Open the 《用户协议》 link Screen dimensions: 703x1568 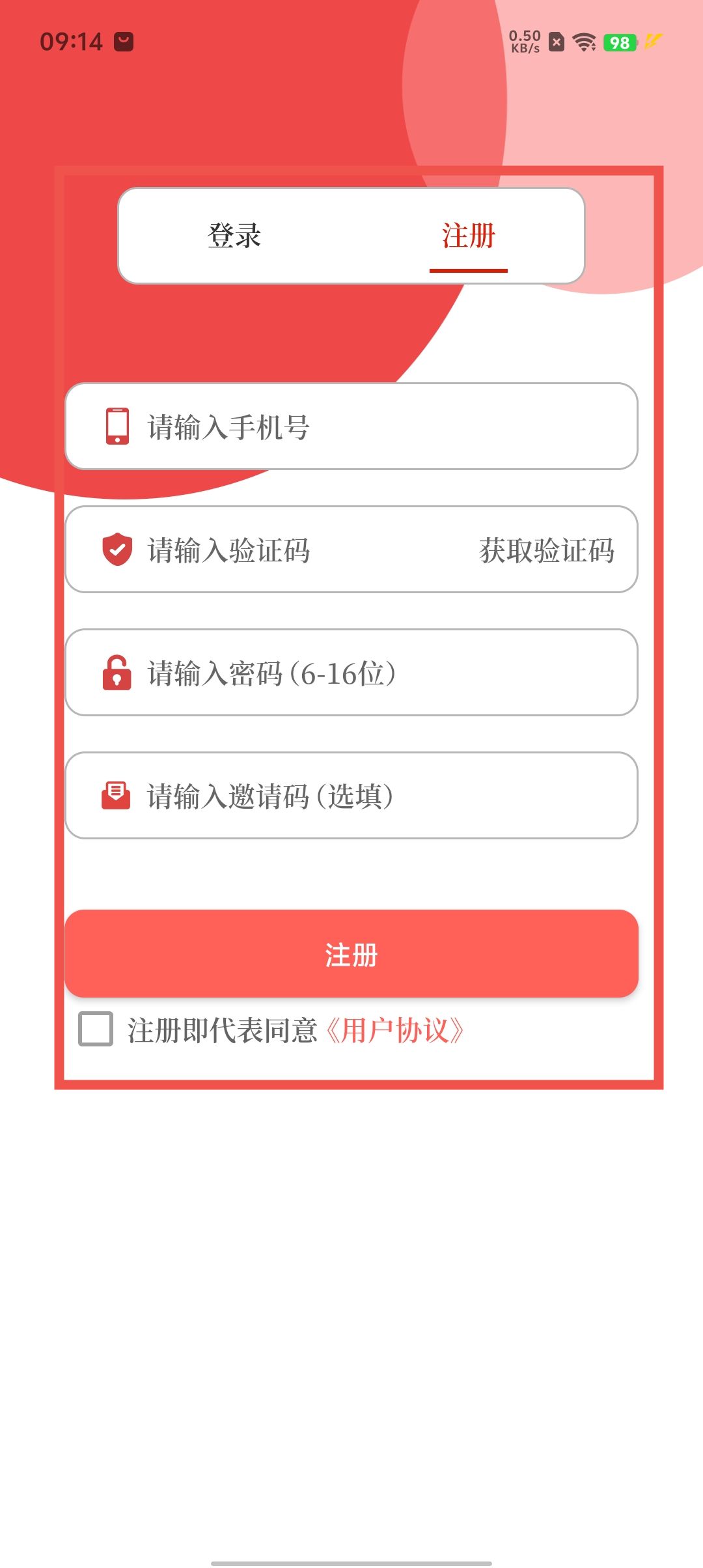click(x=394, y=1031)
